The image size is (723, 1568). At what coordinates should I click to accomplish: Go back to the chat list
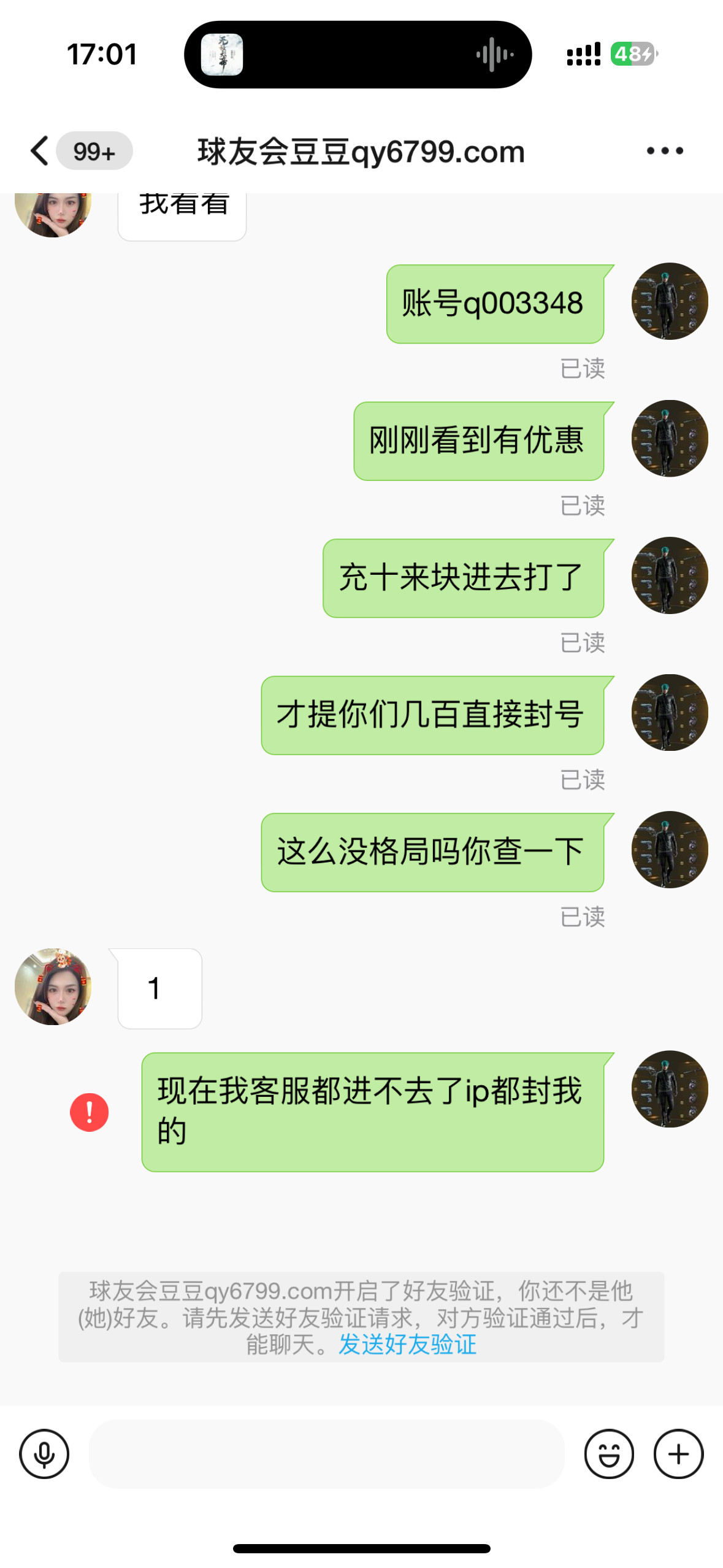point(40,151)
